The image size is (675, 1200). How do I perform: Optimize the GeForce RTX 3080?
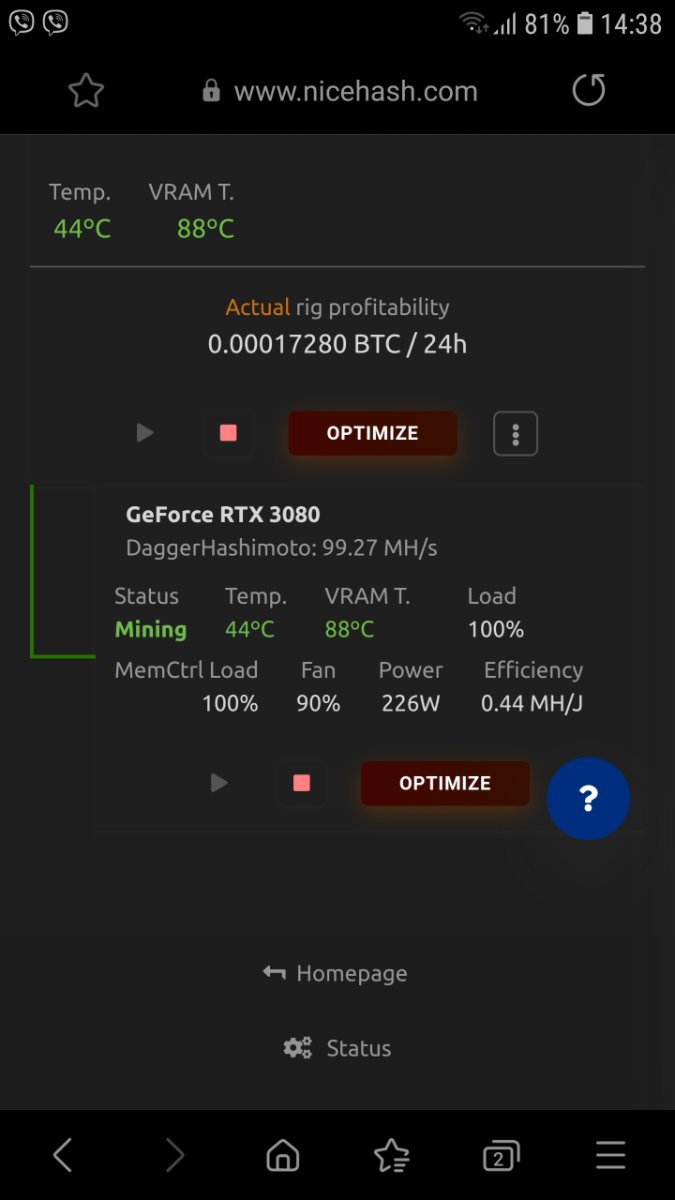click(x=445, y=783)
